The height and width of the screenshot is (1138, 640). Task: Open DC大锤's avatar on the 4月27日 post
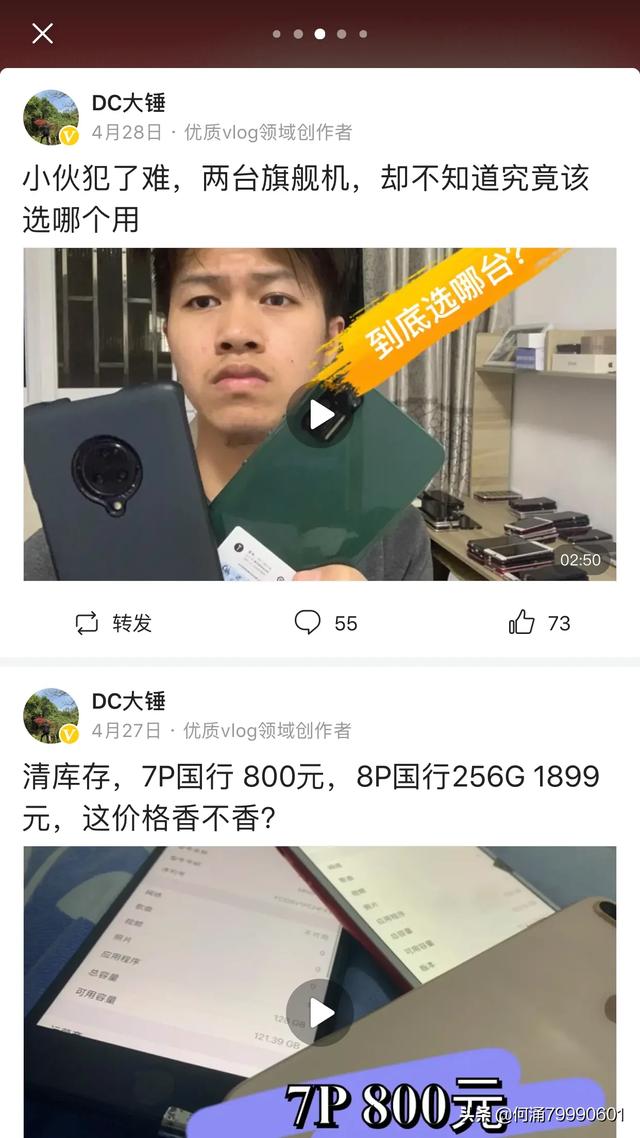tap(51, 716)
